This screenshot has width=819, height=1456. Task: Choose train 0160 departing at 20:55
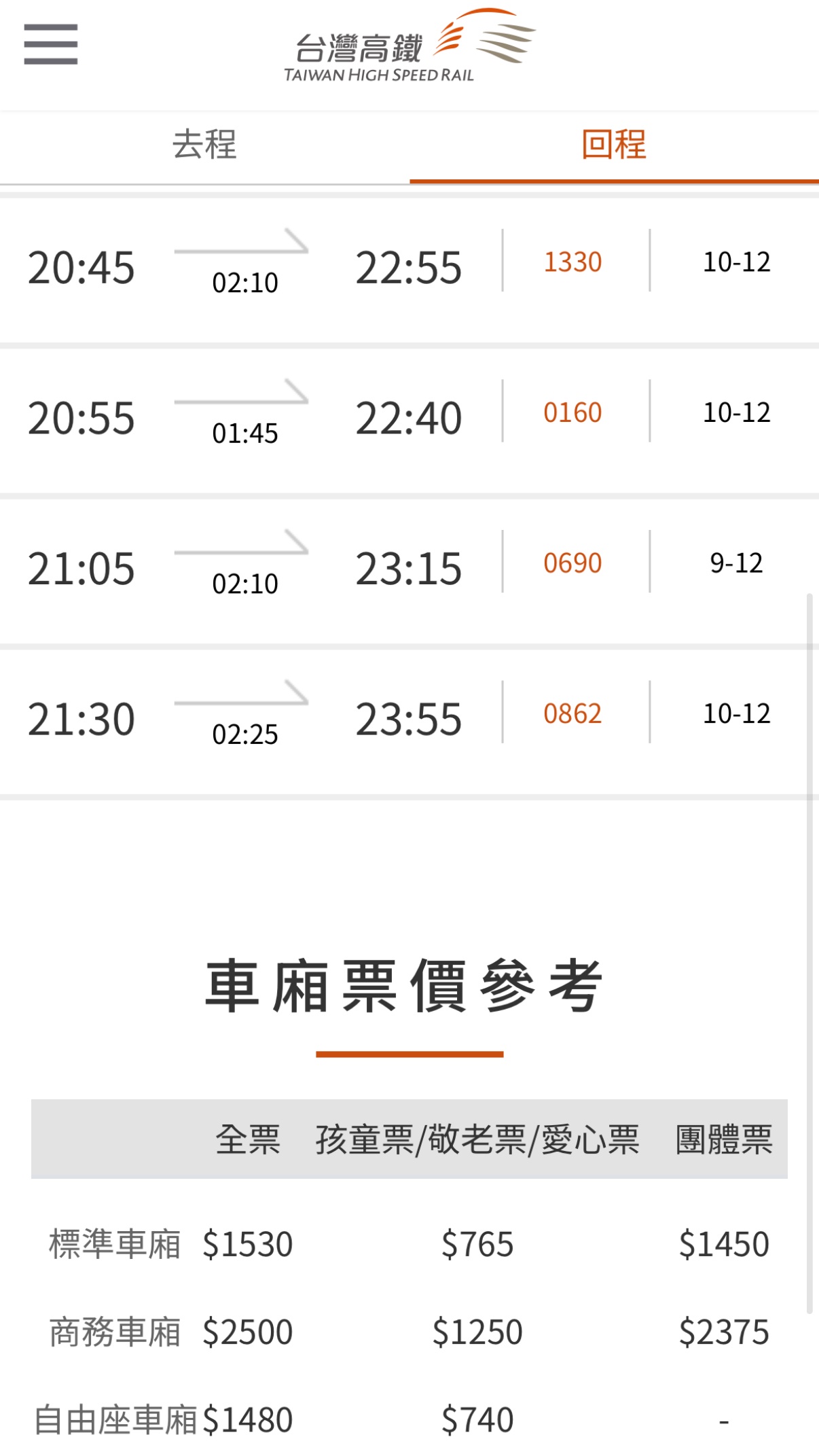click(x=407, y=419)
